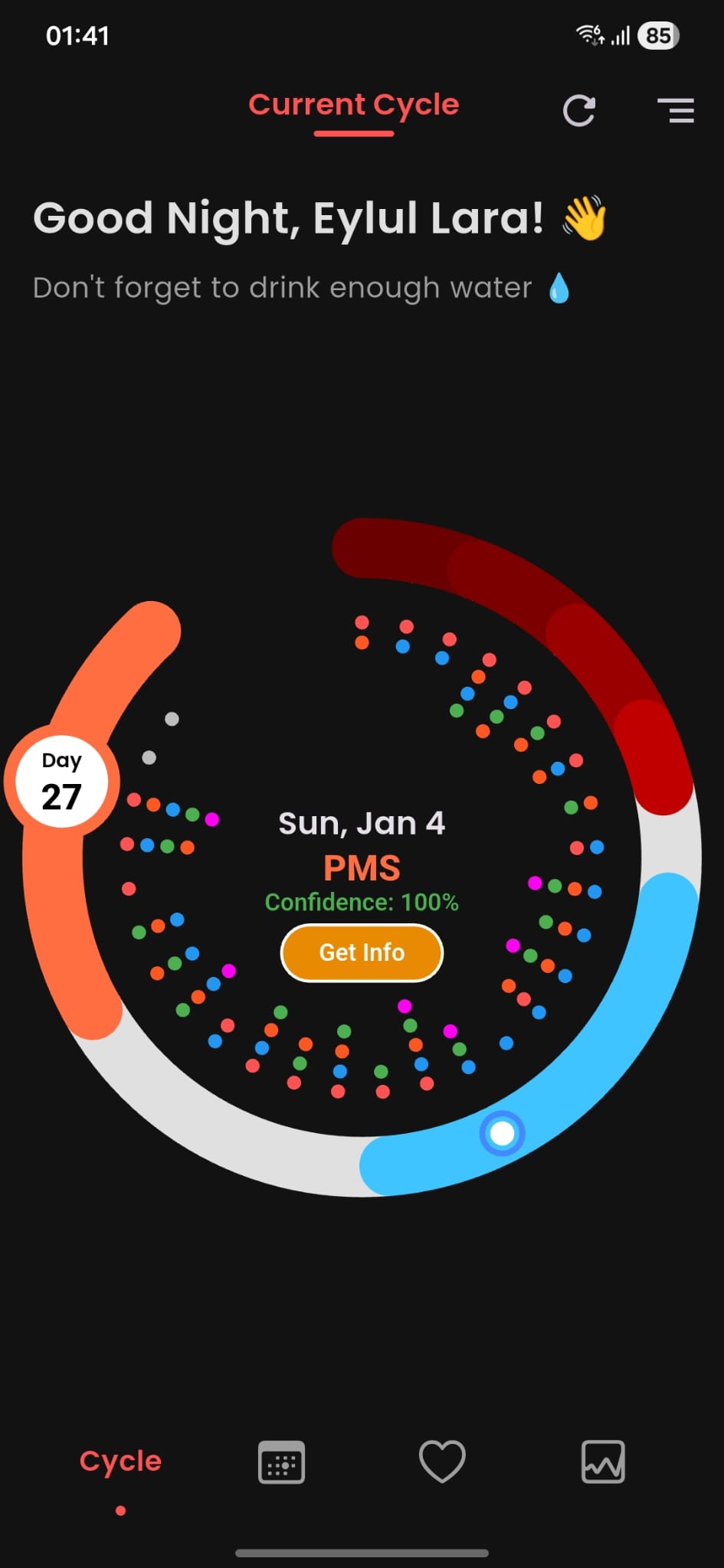Viewport: 724px width, 1568px height.
Task: Go to the chart statistics tab
Action: pyautogui.click(x=603, y=1462)
